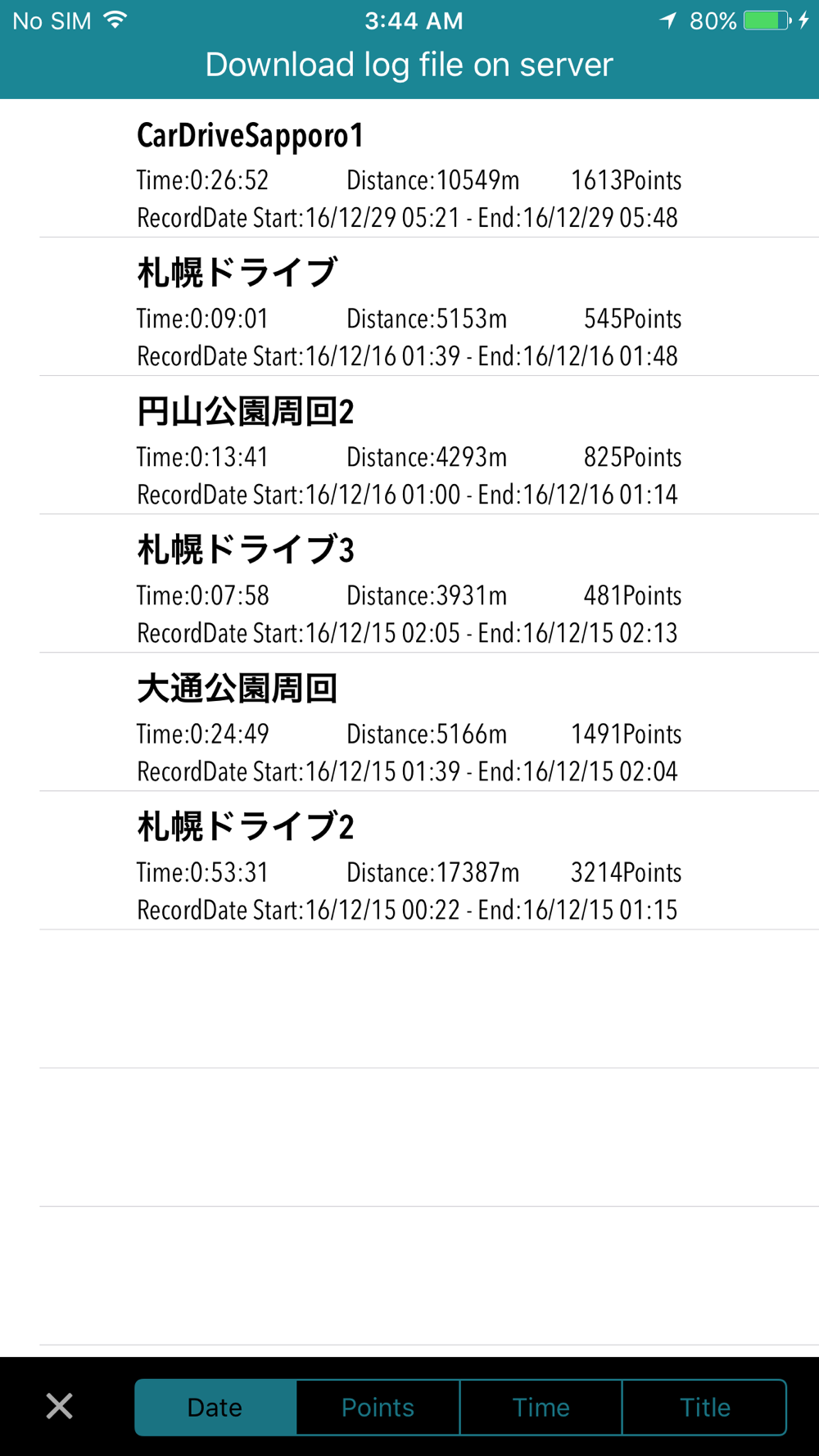Choose the 札幌ドライブ3 log file
Image resolution: width=819 pixels, height=1456 pixels.
(409, 584)
